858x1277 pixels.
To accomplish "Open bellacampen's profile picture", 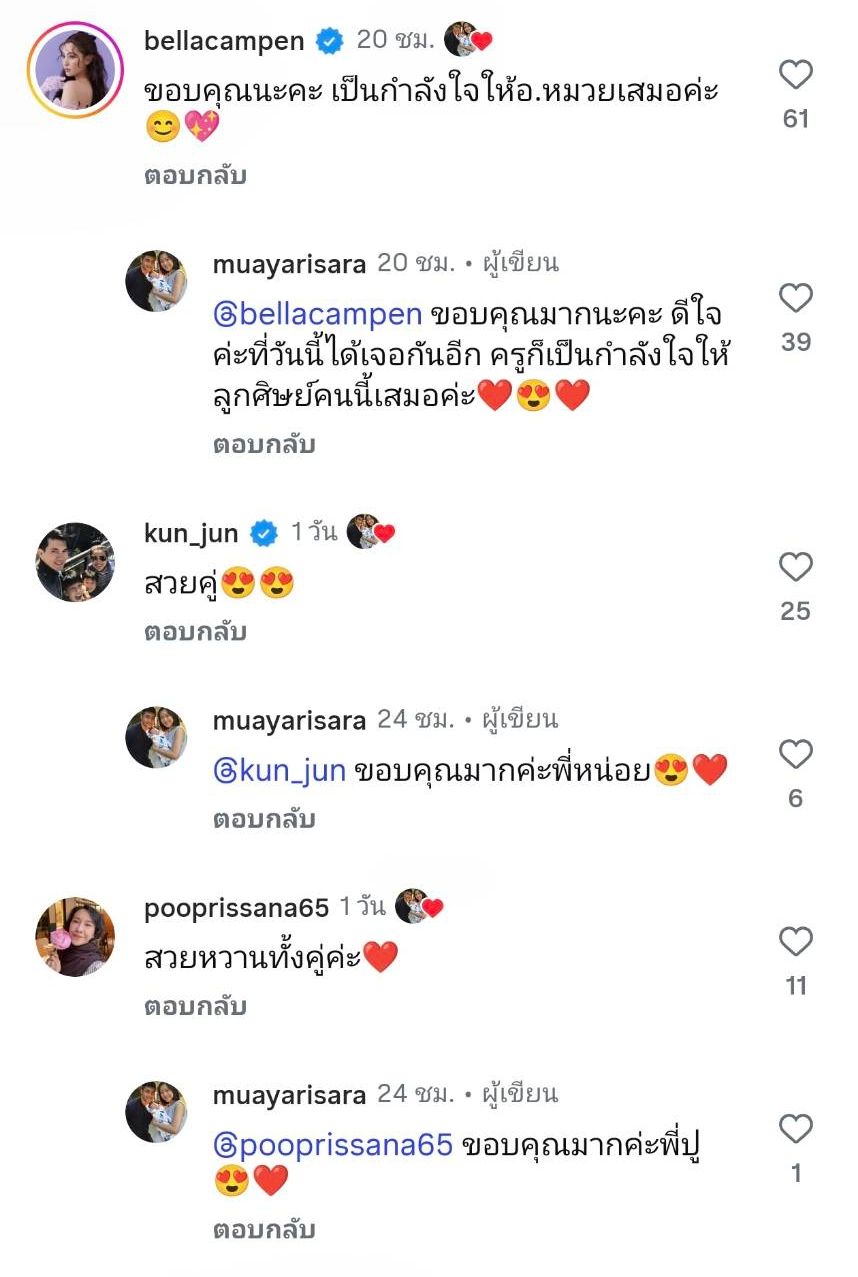I will tap(75, 70).
